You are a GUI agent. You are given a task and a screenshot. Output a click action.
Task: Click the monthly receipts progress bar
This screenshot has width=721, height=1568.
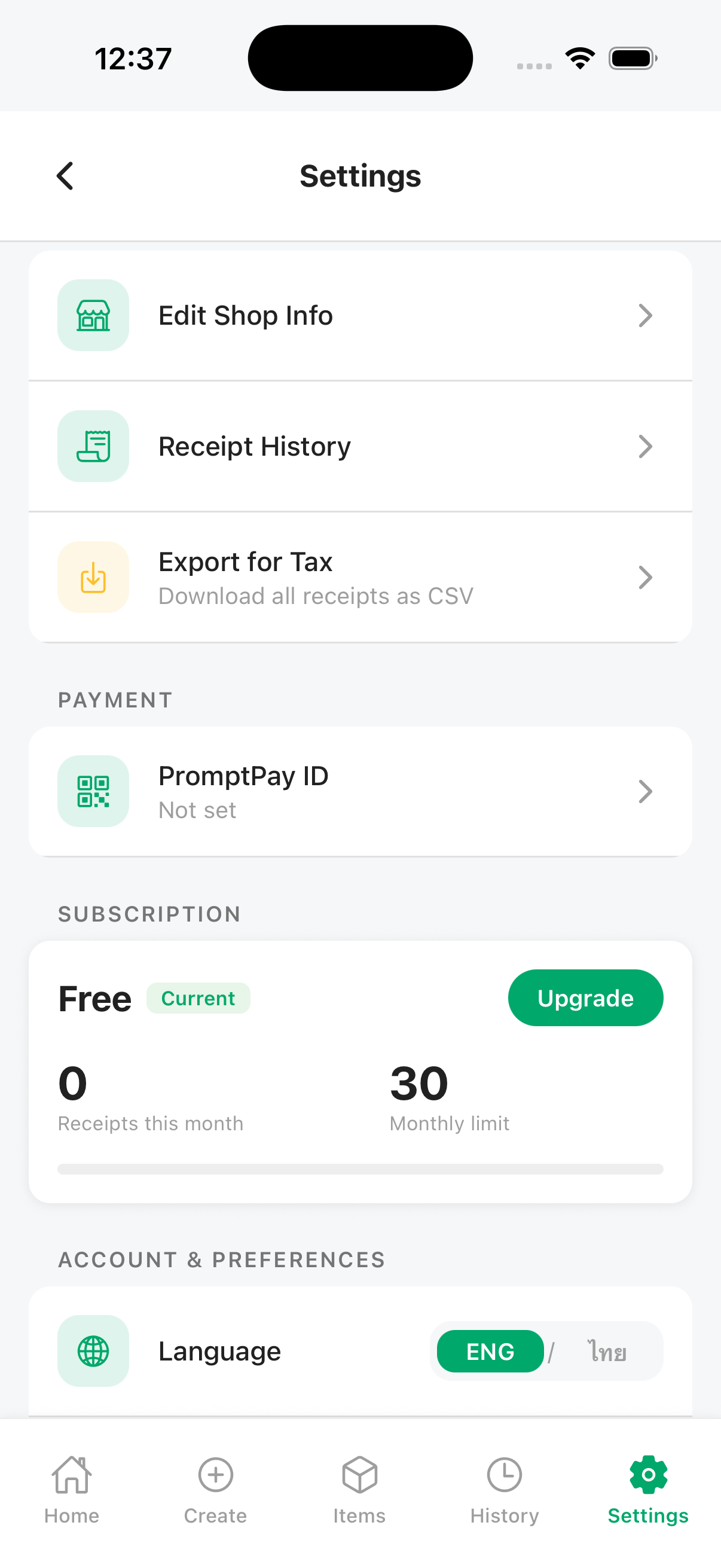(x=360, y=1169)
